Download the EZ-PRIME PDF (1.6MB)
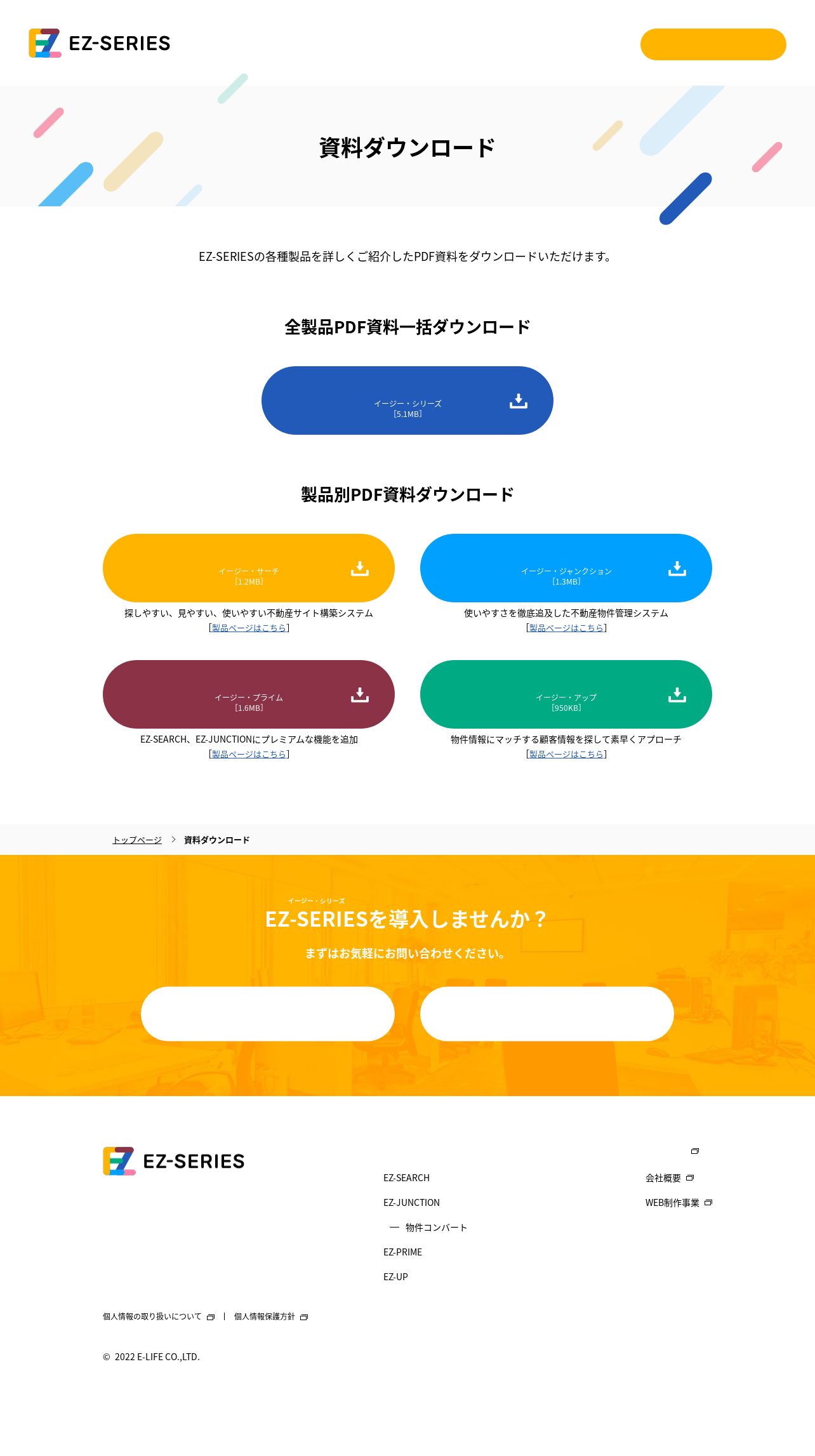Image resolution: width=815 pixels, height=1456 pixels. pyautogui.click(x=249, y=694)
